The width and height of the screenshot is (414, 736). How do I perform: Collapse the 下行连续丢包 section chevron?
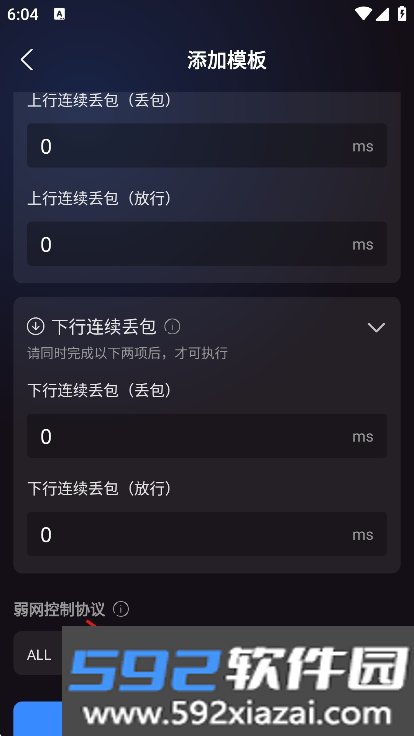point(376,327)
